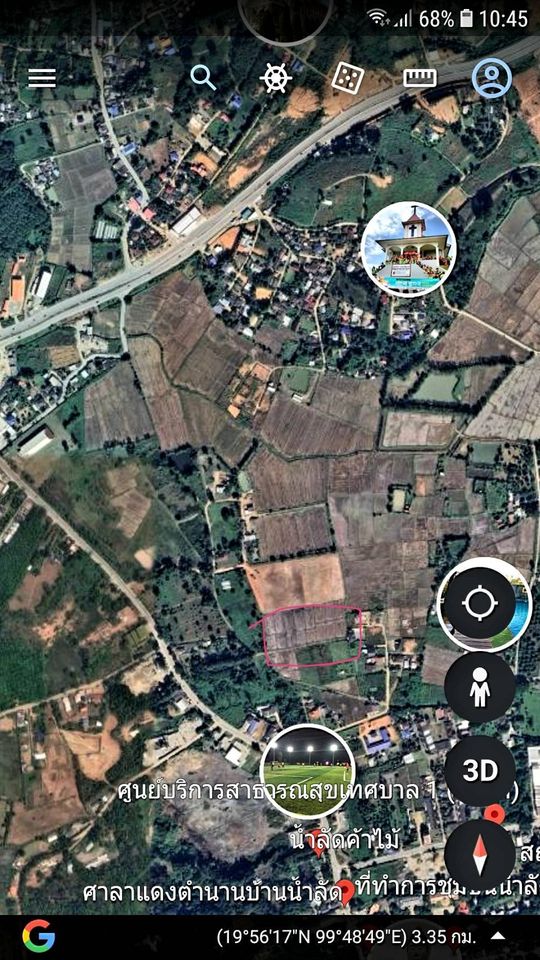Open the account profile icon
This screenshot has width=540, height=960.
[492, 78]
